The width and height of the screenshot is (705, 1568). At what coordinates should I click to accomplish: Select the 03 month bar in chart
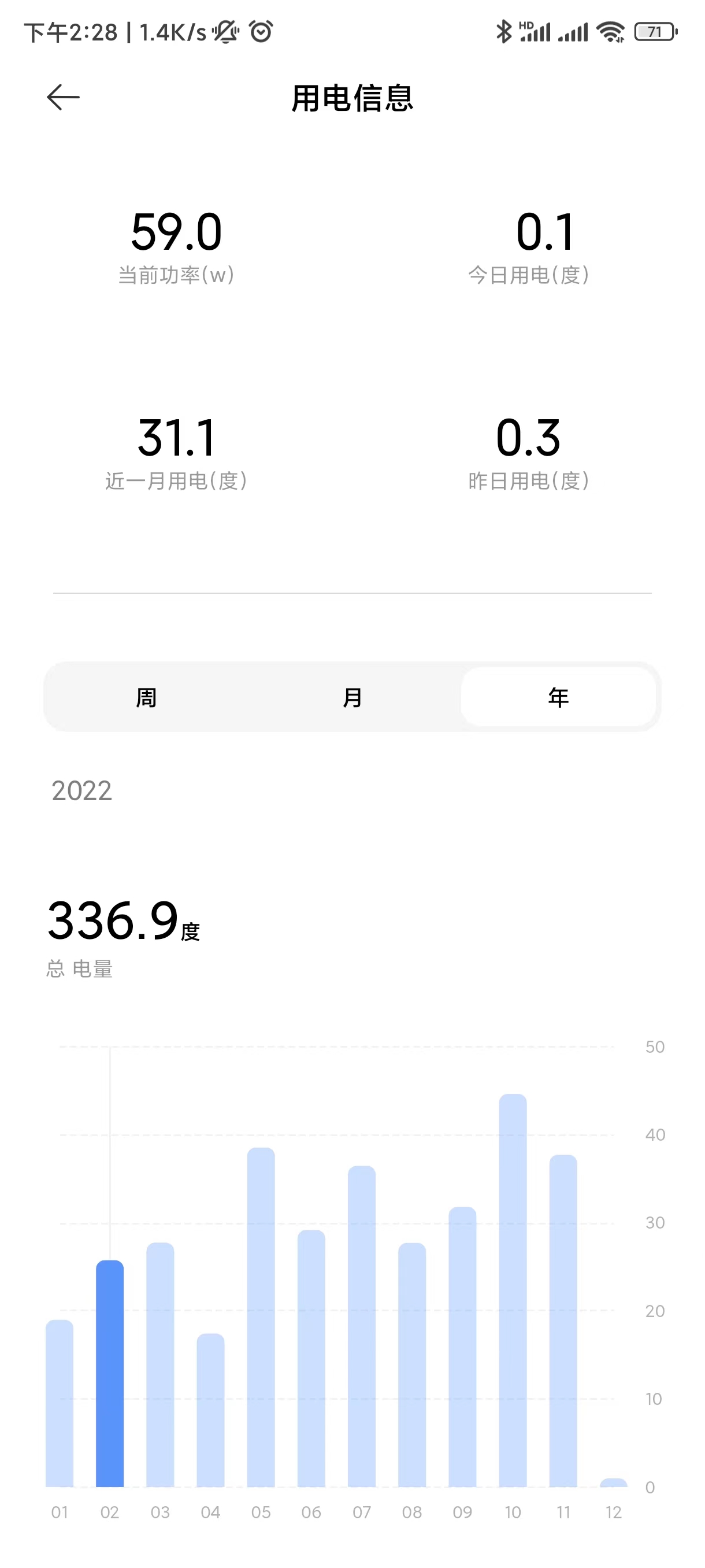click(161, 1363)
